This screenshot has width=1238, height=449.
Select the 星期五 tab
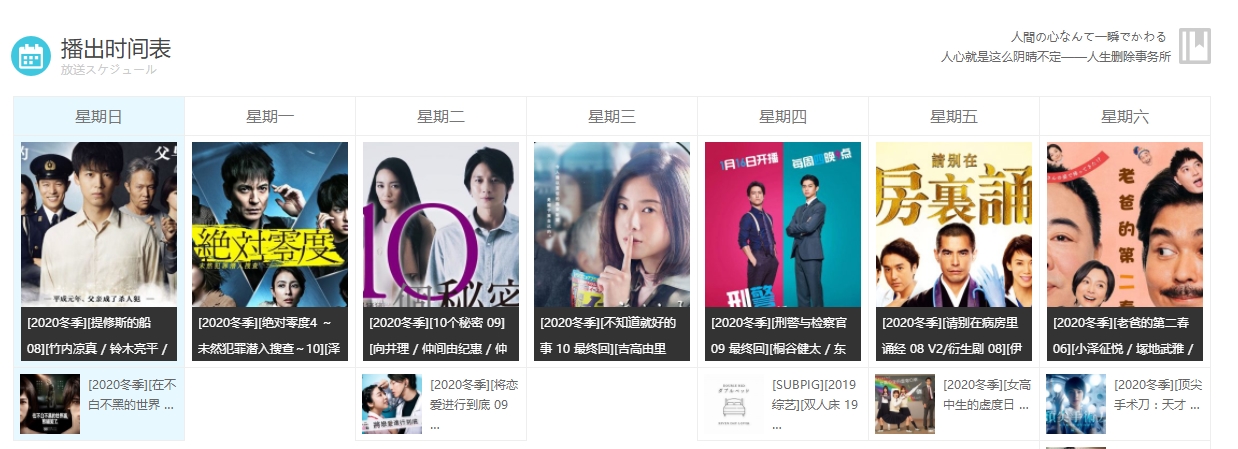tap(954, 117)
